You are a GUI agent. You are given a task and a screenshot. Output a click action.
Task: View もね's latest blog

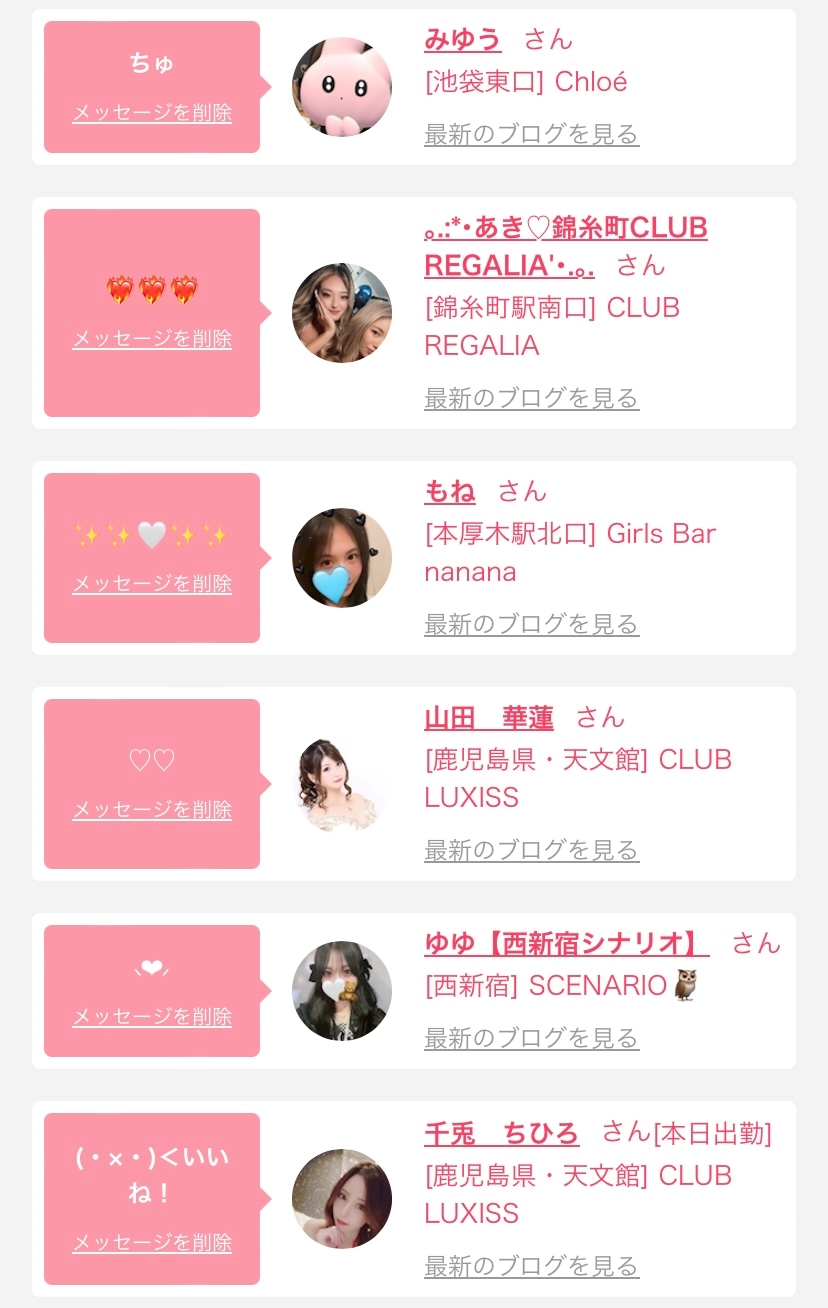click(531, 624)
